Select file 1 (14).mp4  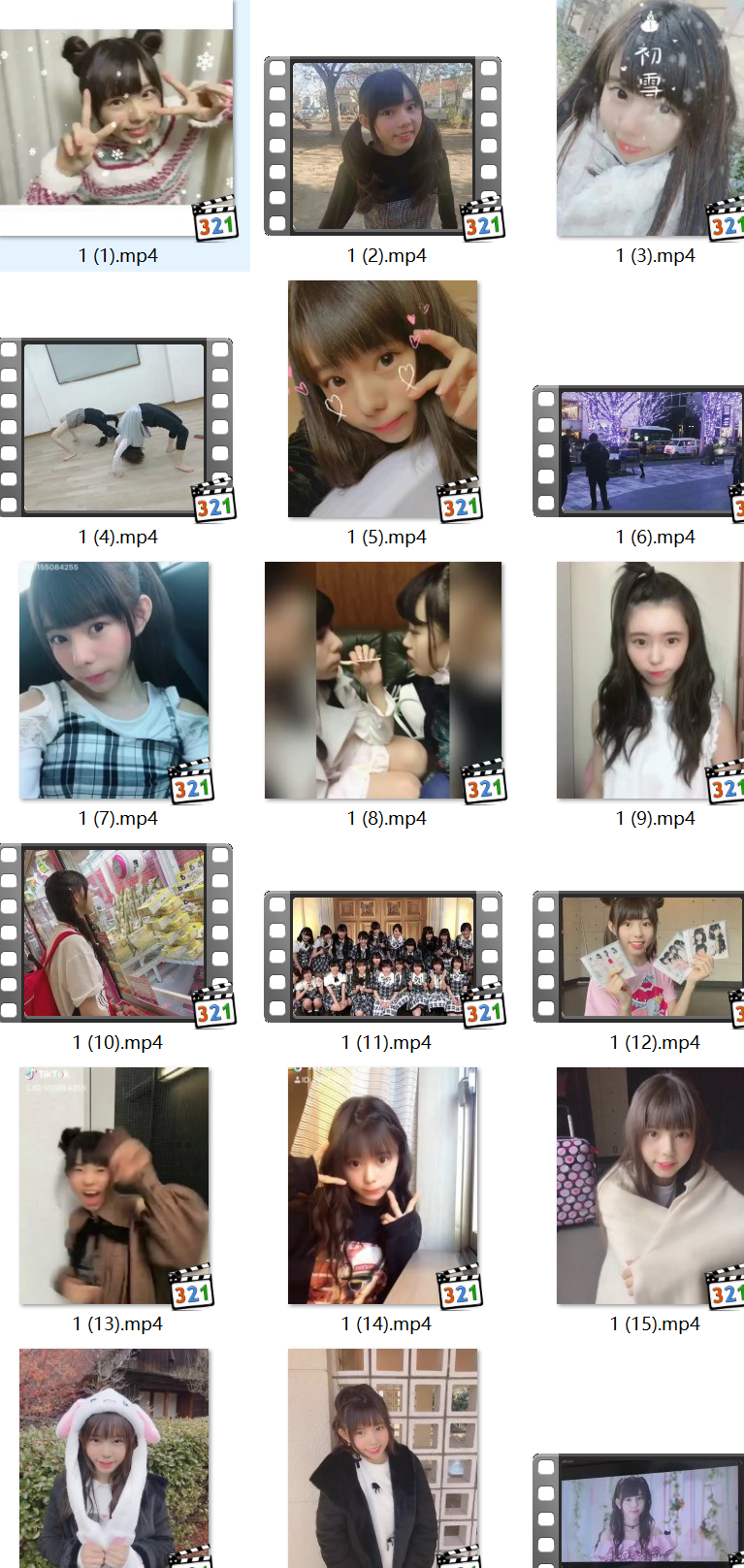coord(383,1184)
